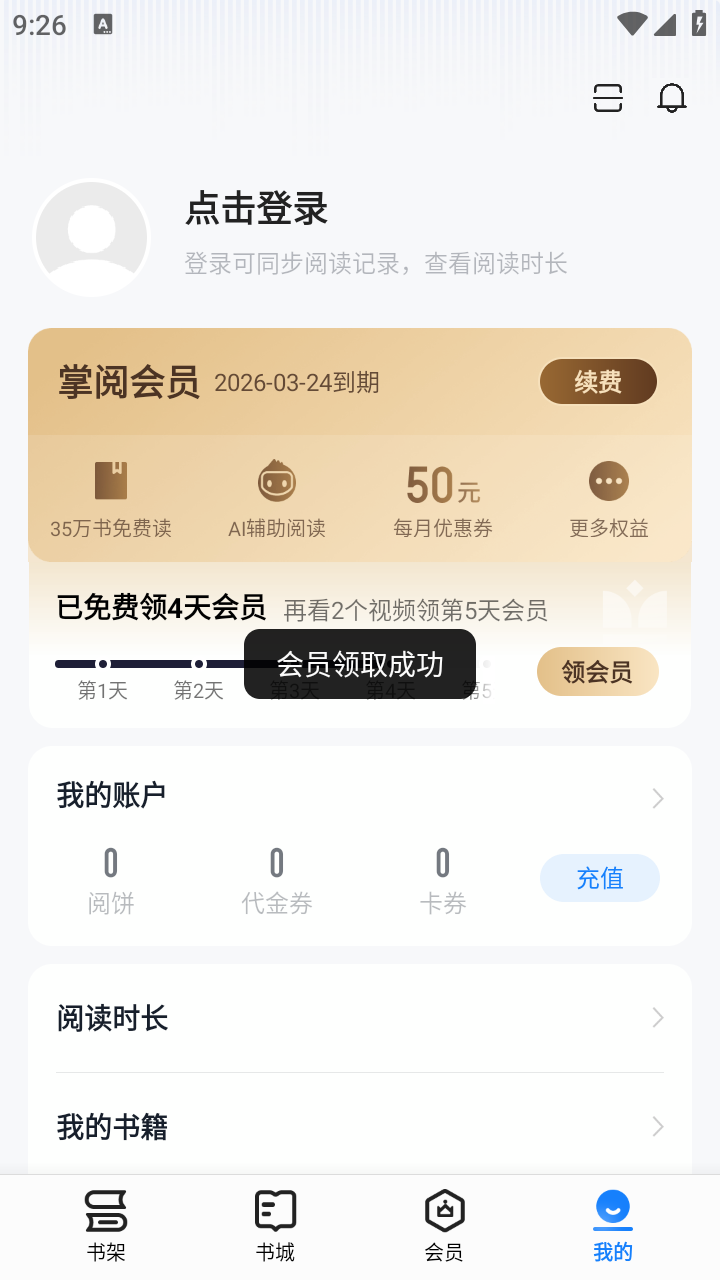720x1280 pixels.
Task: Tap 领会员 to claim membership
Action: [x=597, y=671]
